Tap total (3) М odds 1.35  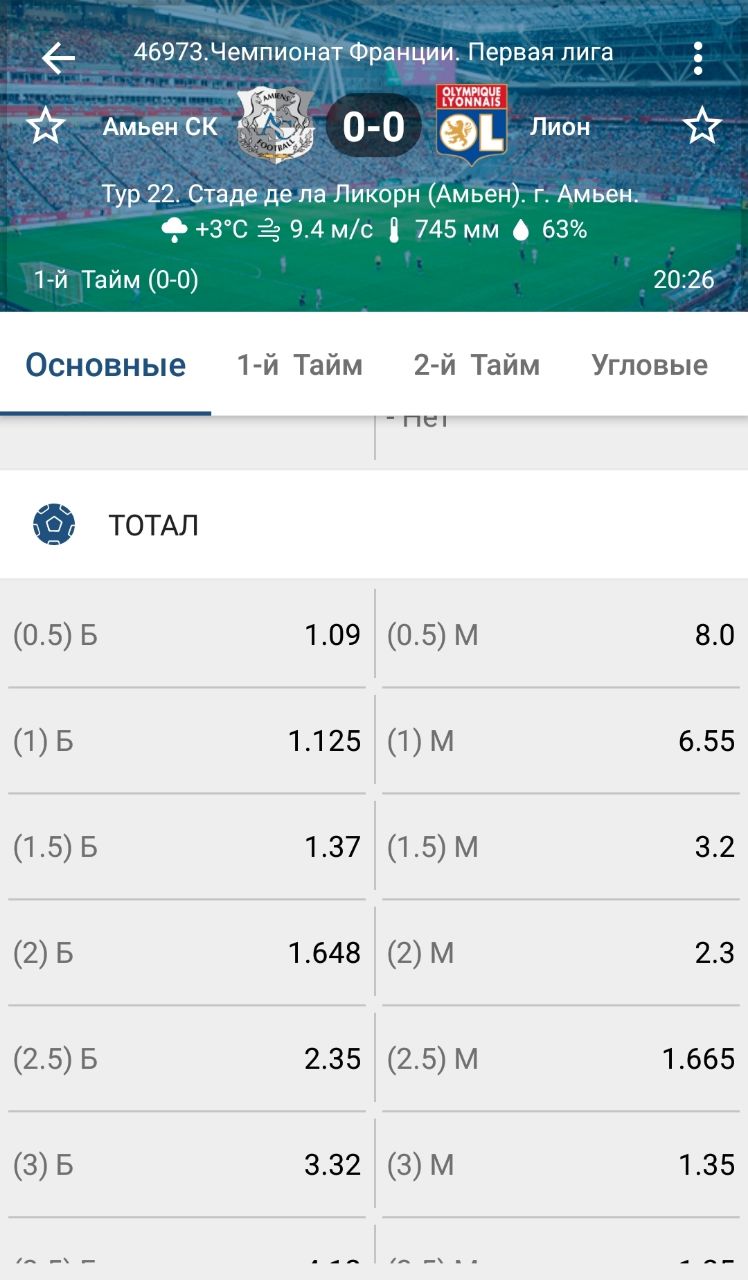pos(561,1165)
